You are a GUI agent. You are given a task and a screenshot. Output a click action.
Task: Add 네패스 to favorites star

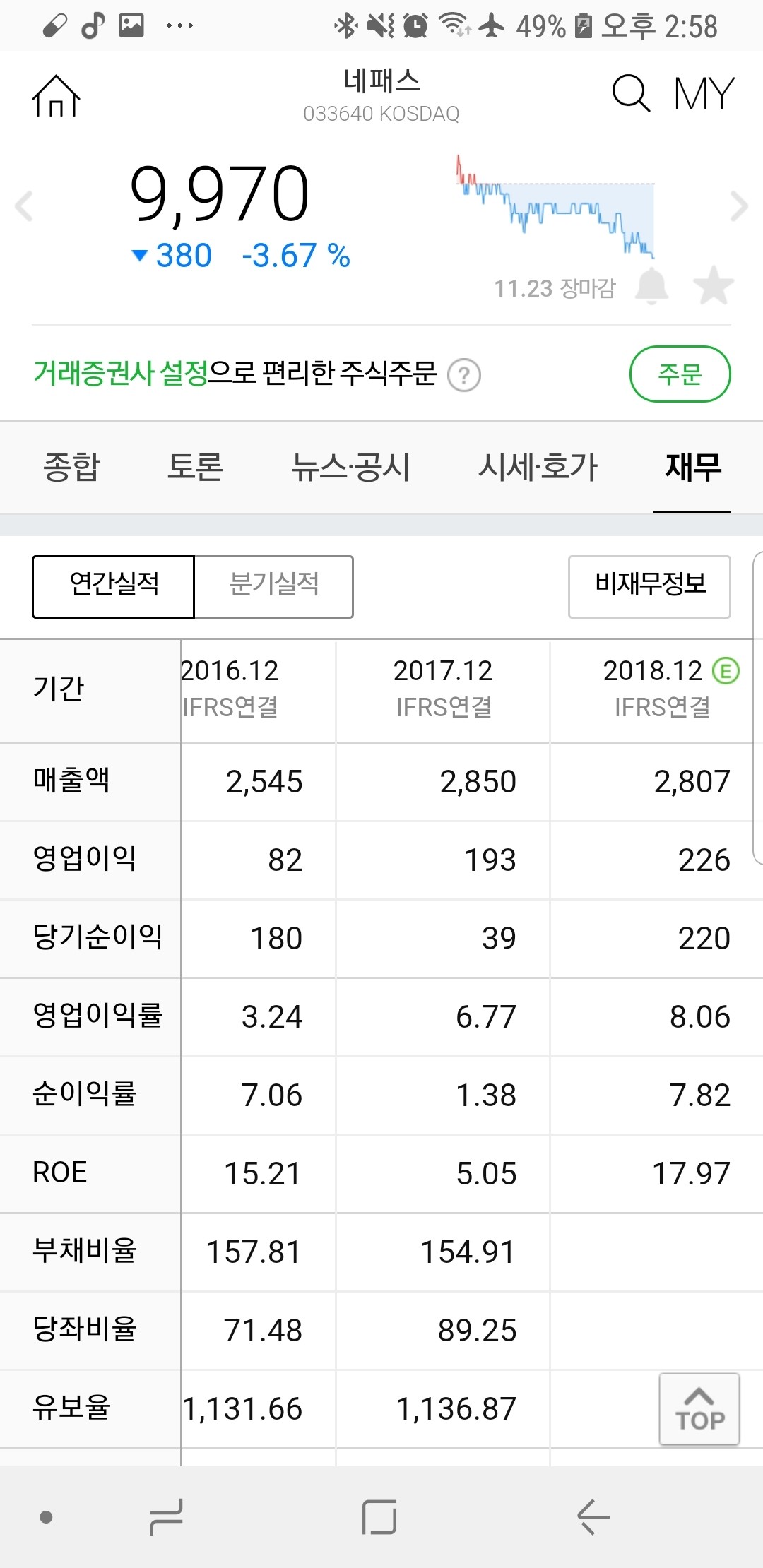point(713,286)
